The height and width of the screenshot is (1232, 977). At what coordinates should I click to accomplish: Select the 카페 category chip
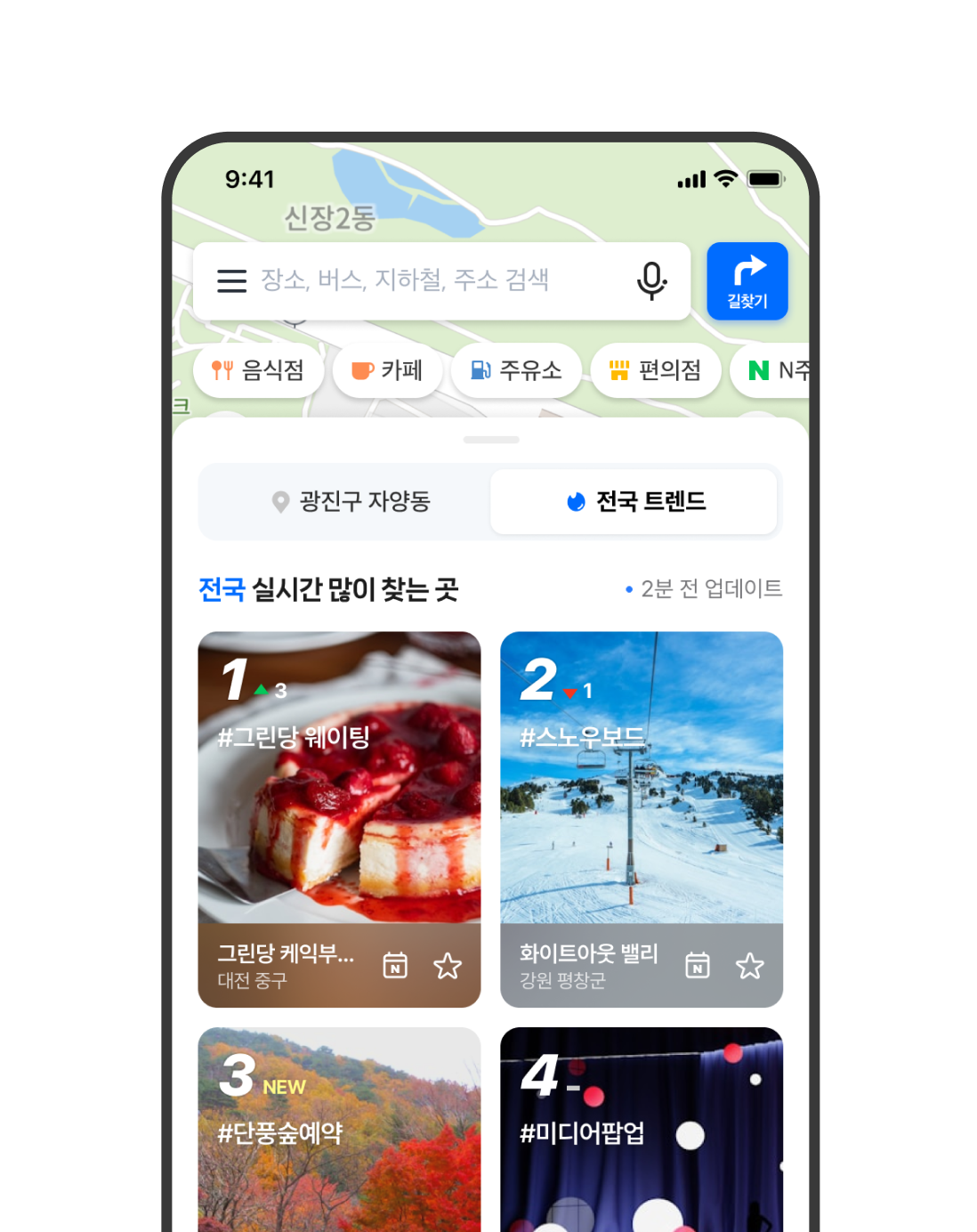point(388,370)
